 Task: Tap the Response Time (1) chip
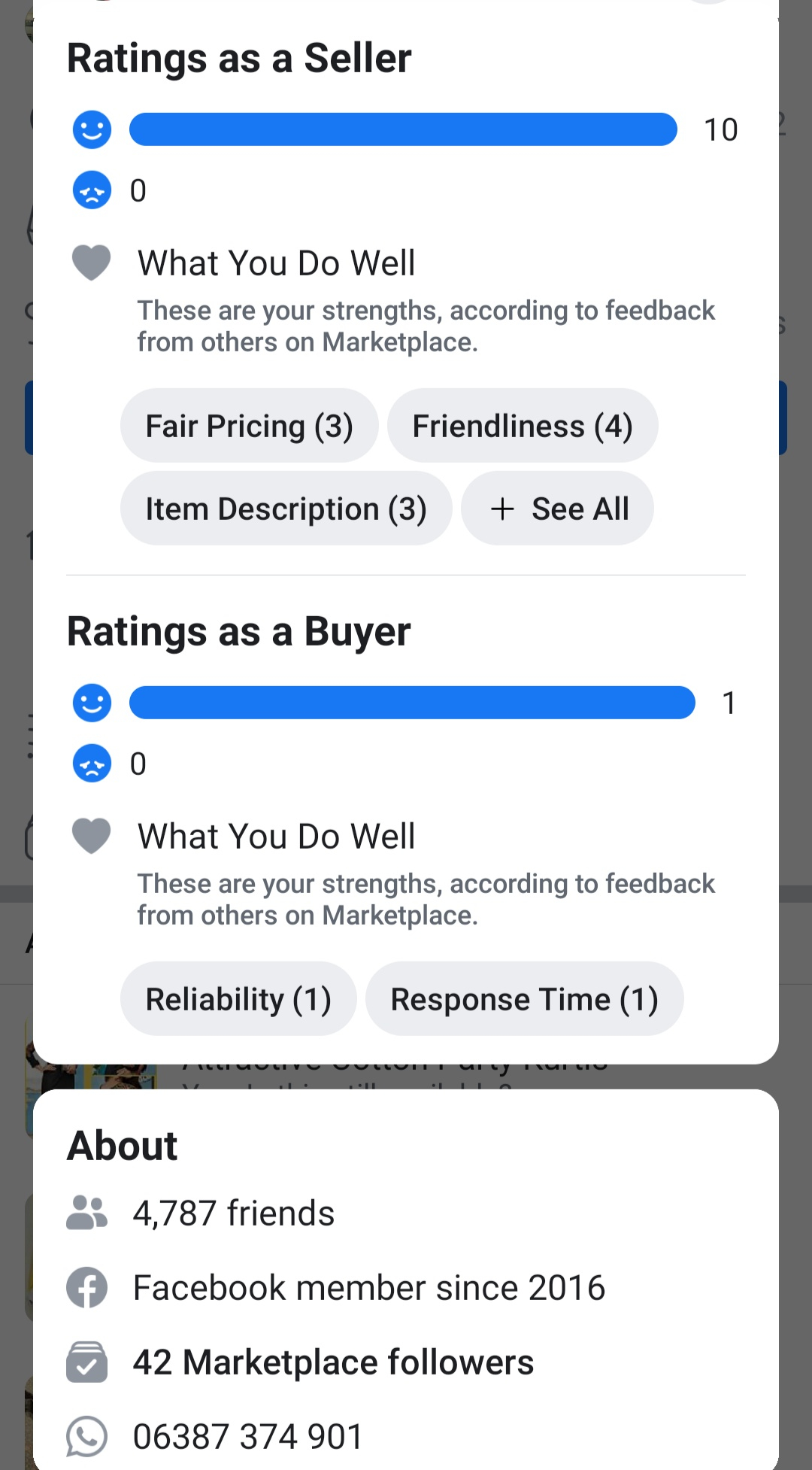coord(524,999)
